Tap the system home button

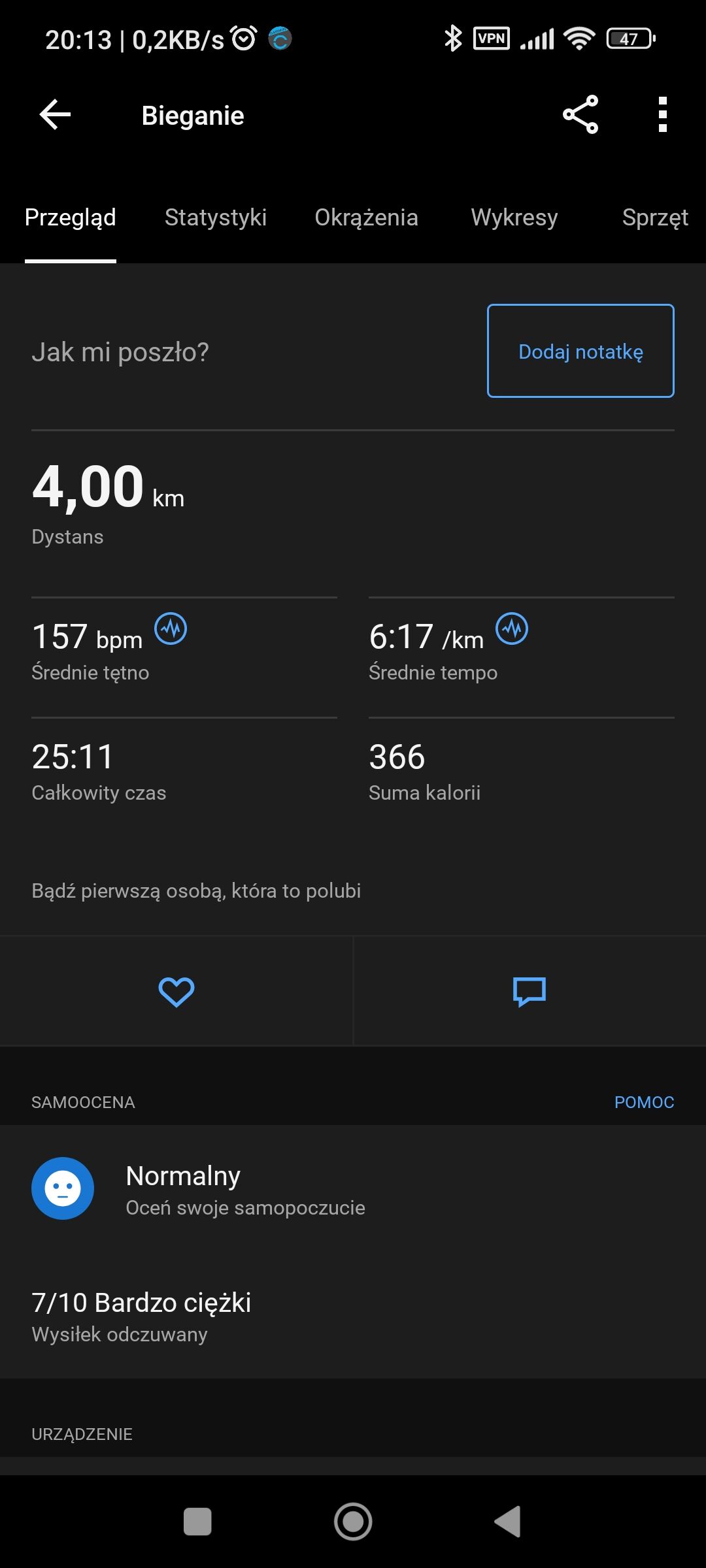(x=353, y=1522)
